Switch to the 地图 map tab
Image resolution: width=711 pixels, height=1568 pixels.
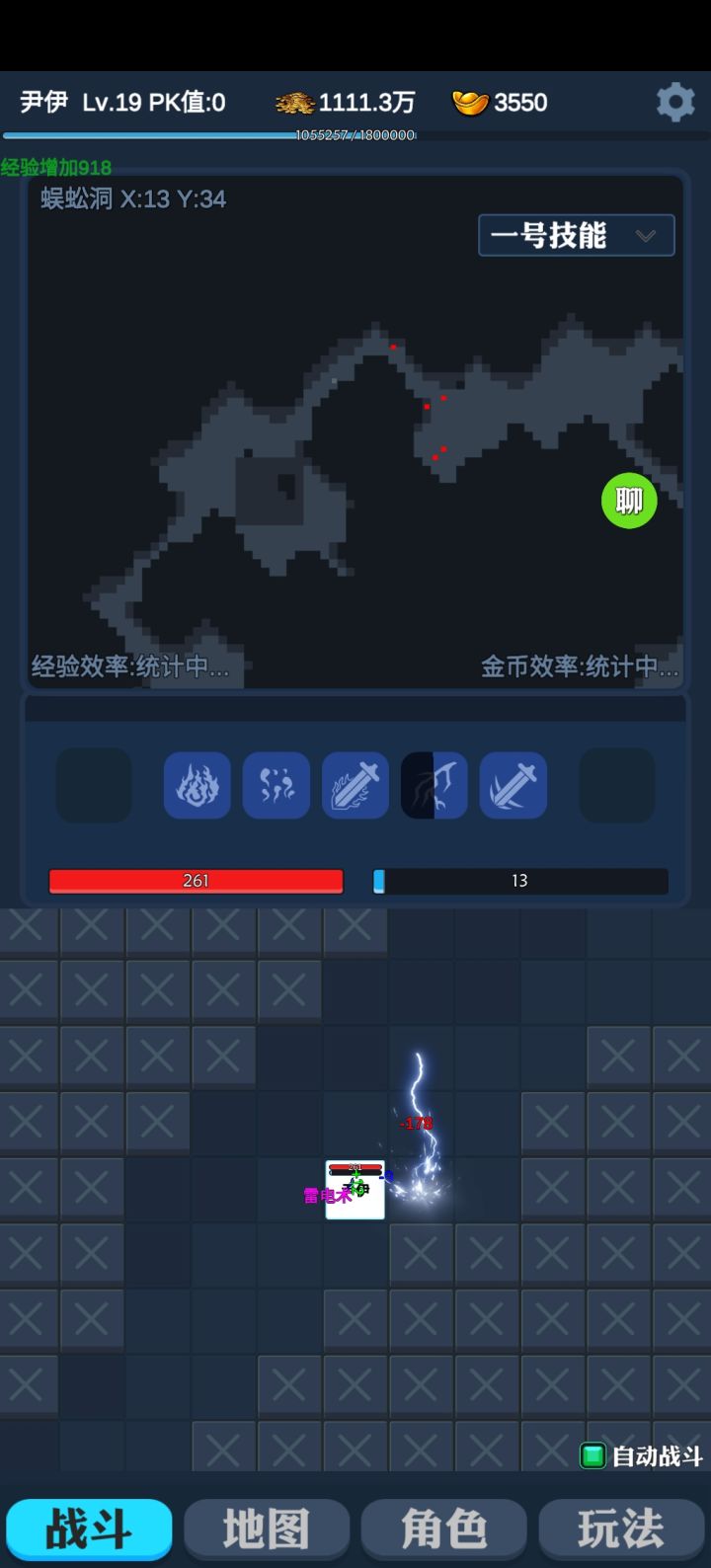[266, 1528]
